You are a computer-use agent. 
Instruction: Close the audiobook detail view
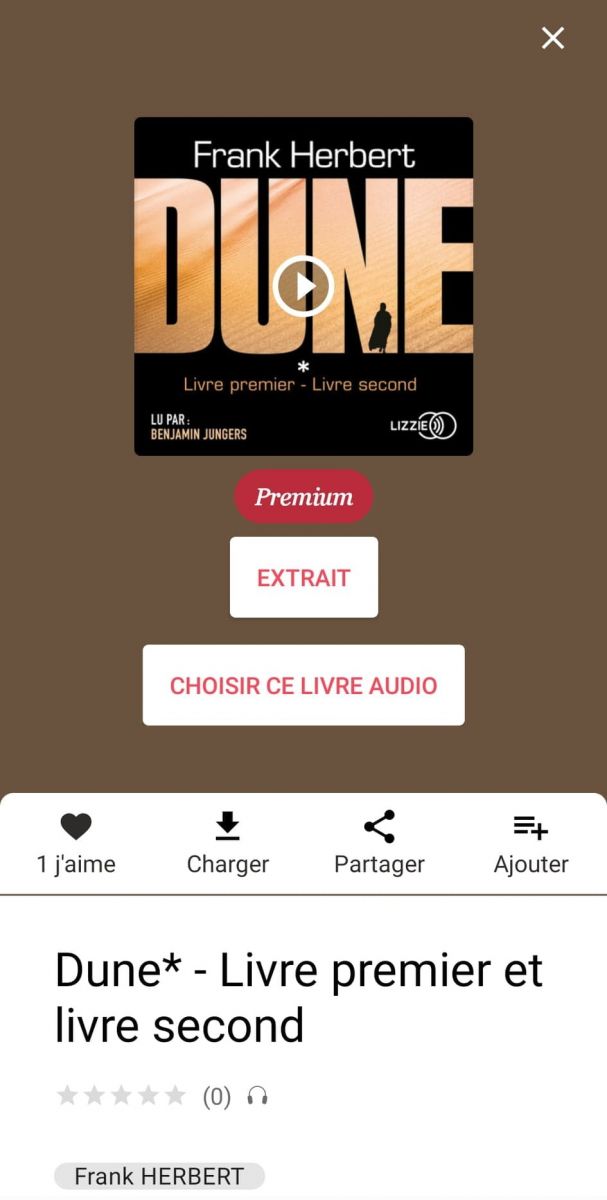click(552, 38)
